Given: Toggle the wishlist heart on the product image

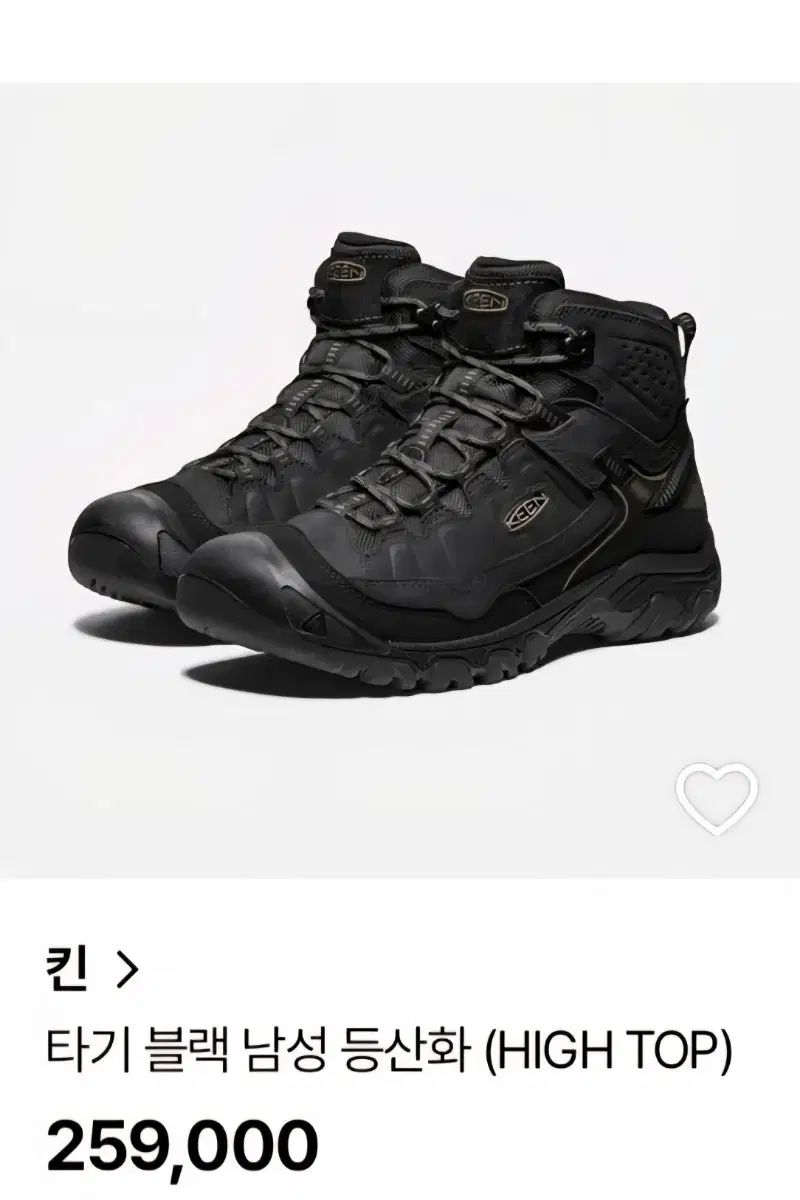Looking at the screenshot, I should [718, 800].
